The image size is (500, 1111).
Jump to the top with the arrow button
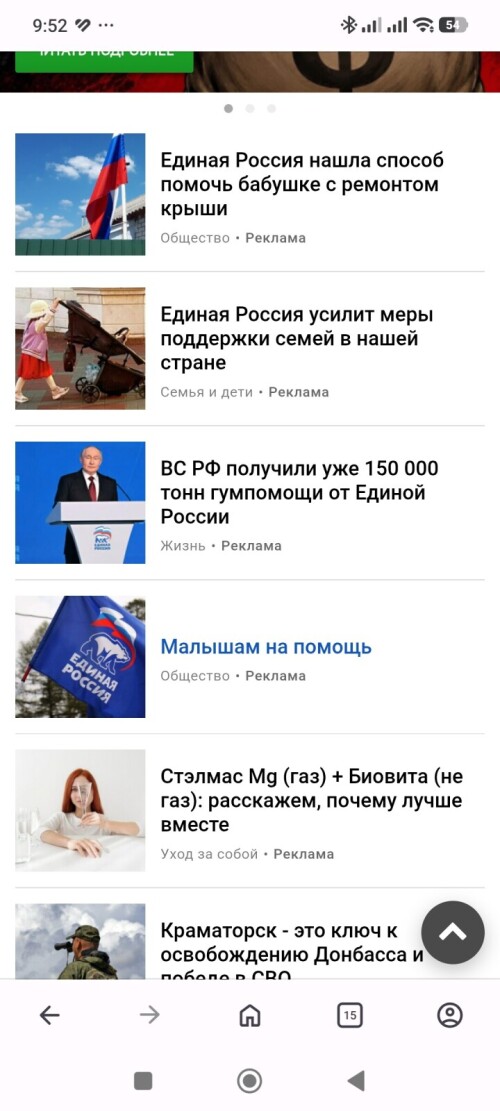tap(453, 932)
